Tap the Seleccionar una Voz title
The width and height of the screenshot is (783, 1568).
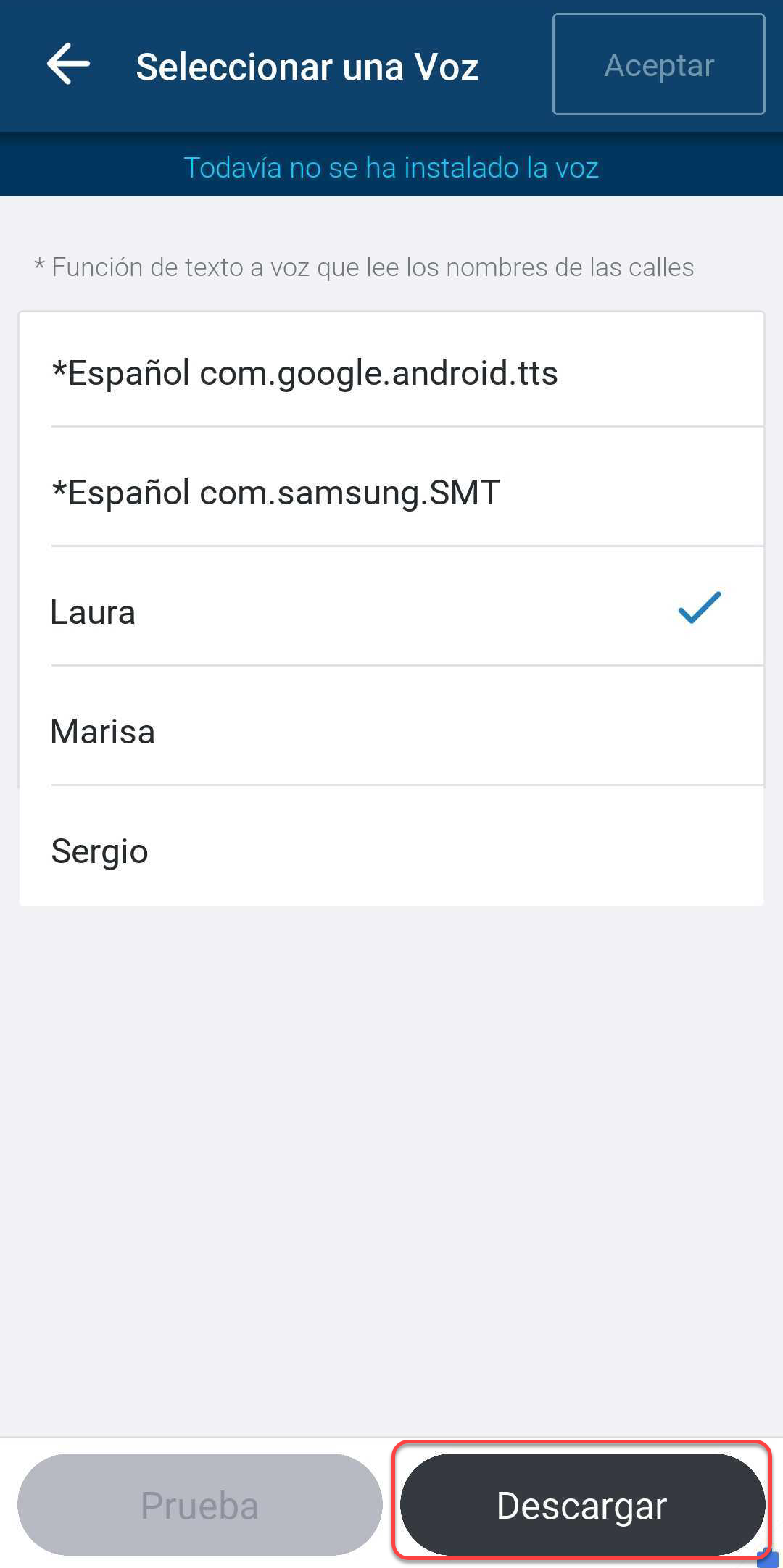307,65
